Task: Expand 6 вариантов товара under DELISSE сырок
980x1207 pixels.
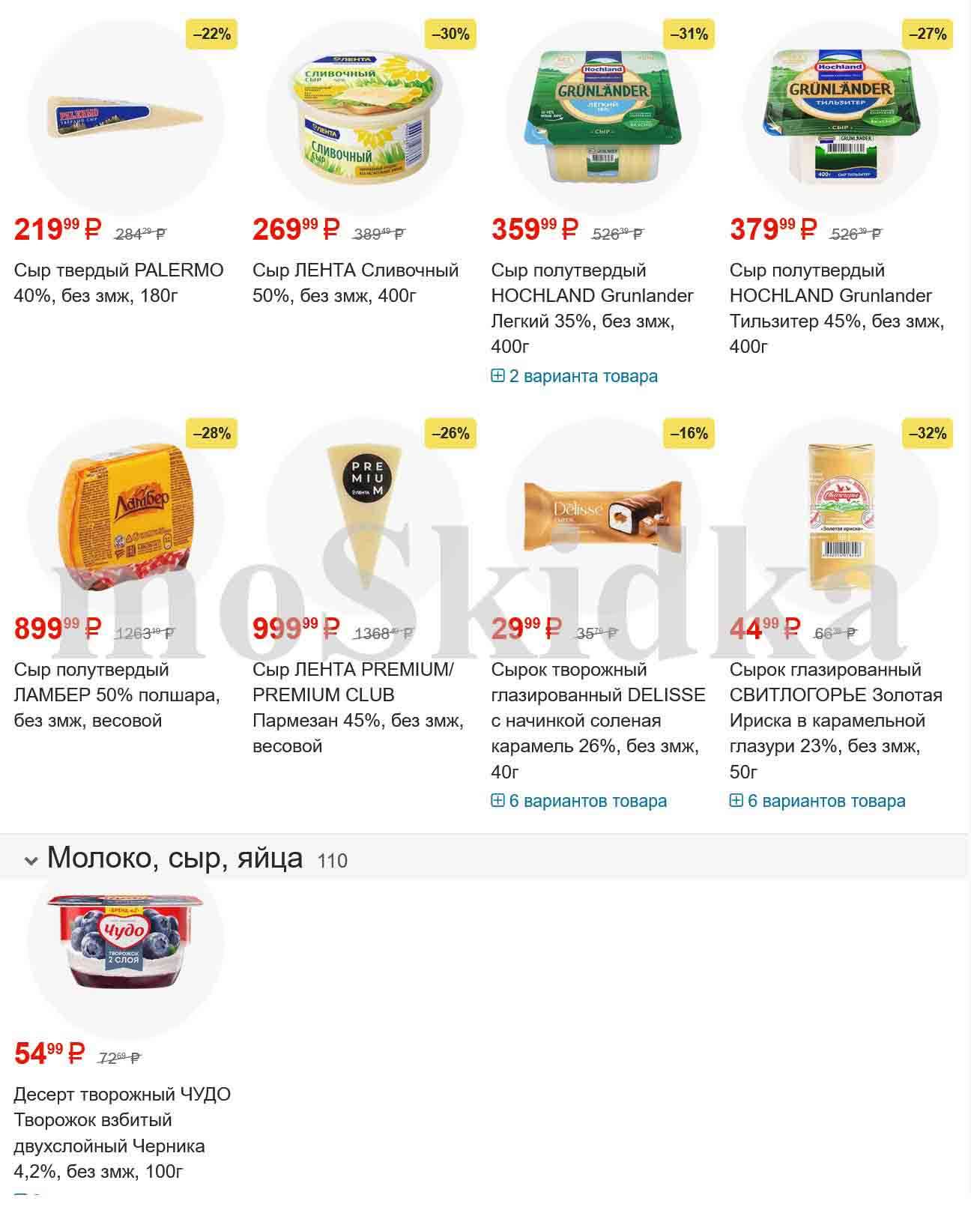Action: pos(578,801)
